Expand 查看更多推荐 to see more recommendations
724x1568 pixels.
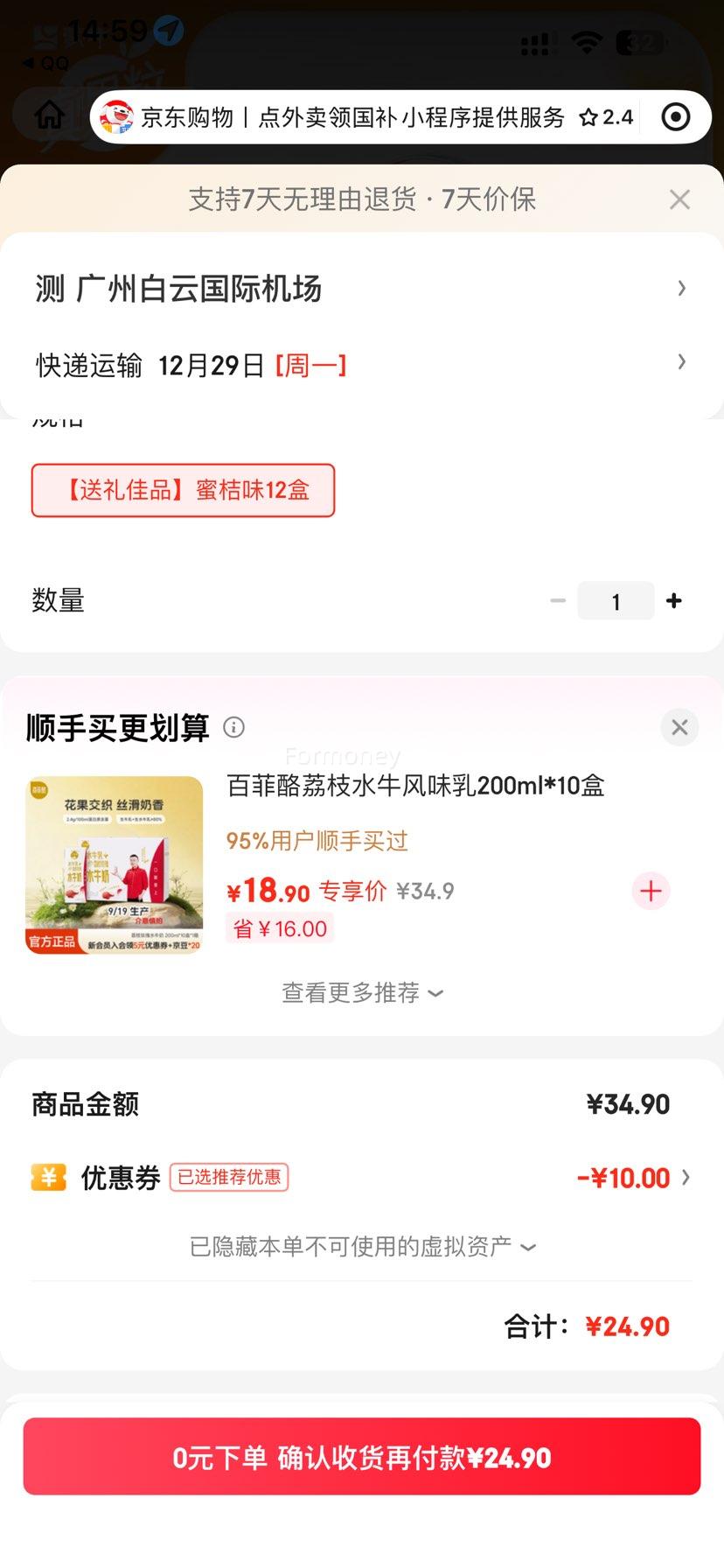point(361,993)
